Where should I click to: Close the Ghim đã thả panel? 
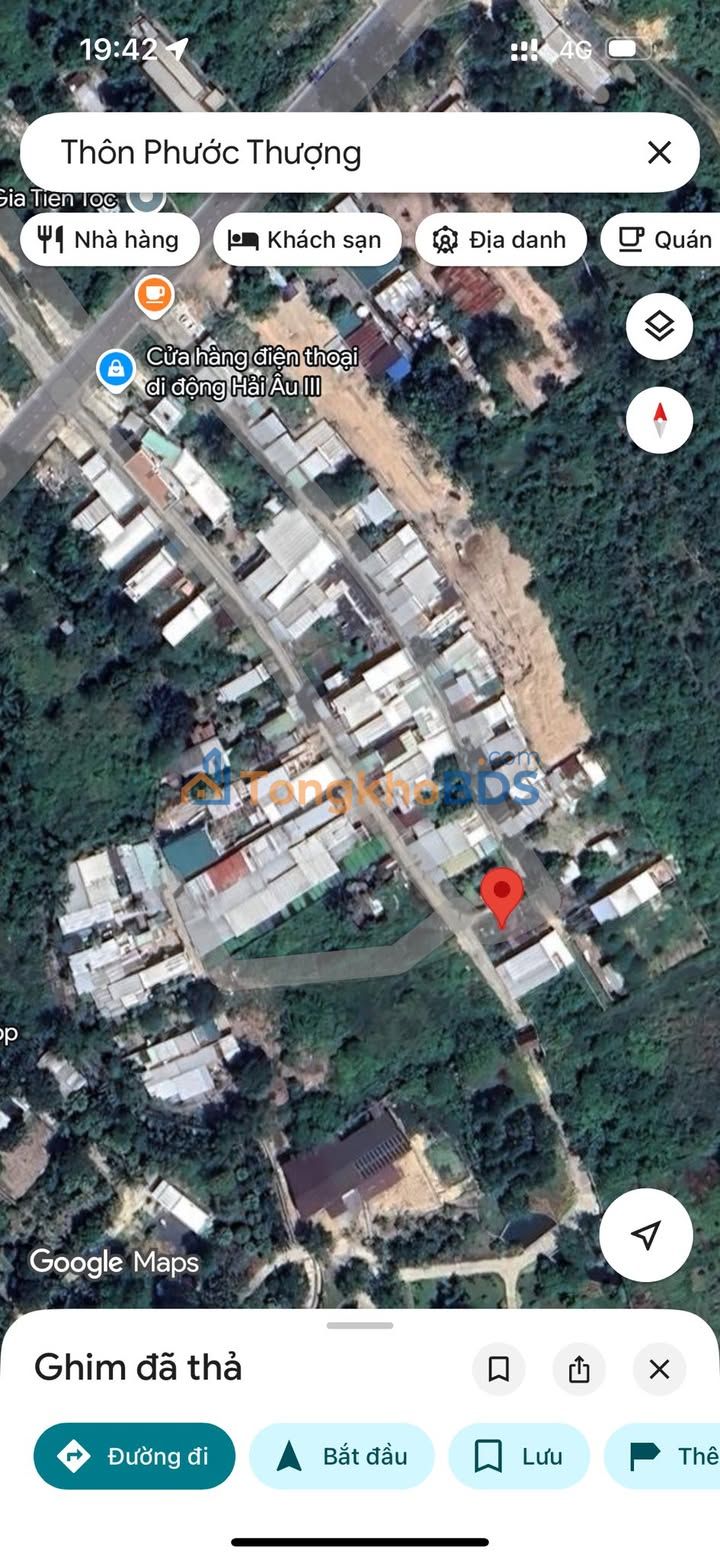click(x=659, y=1369)
